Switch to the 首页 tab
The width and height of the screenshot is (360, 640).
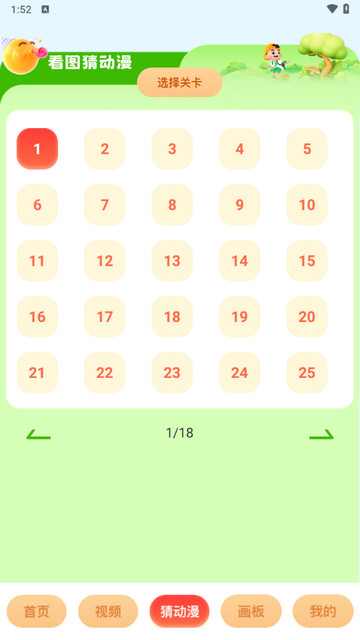(37, 611)
